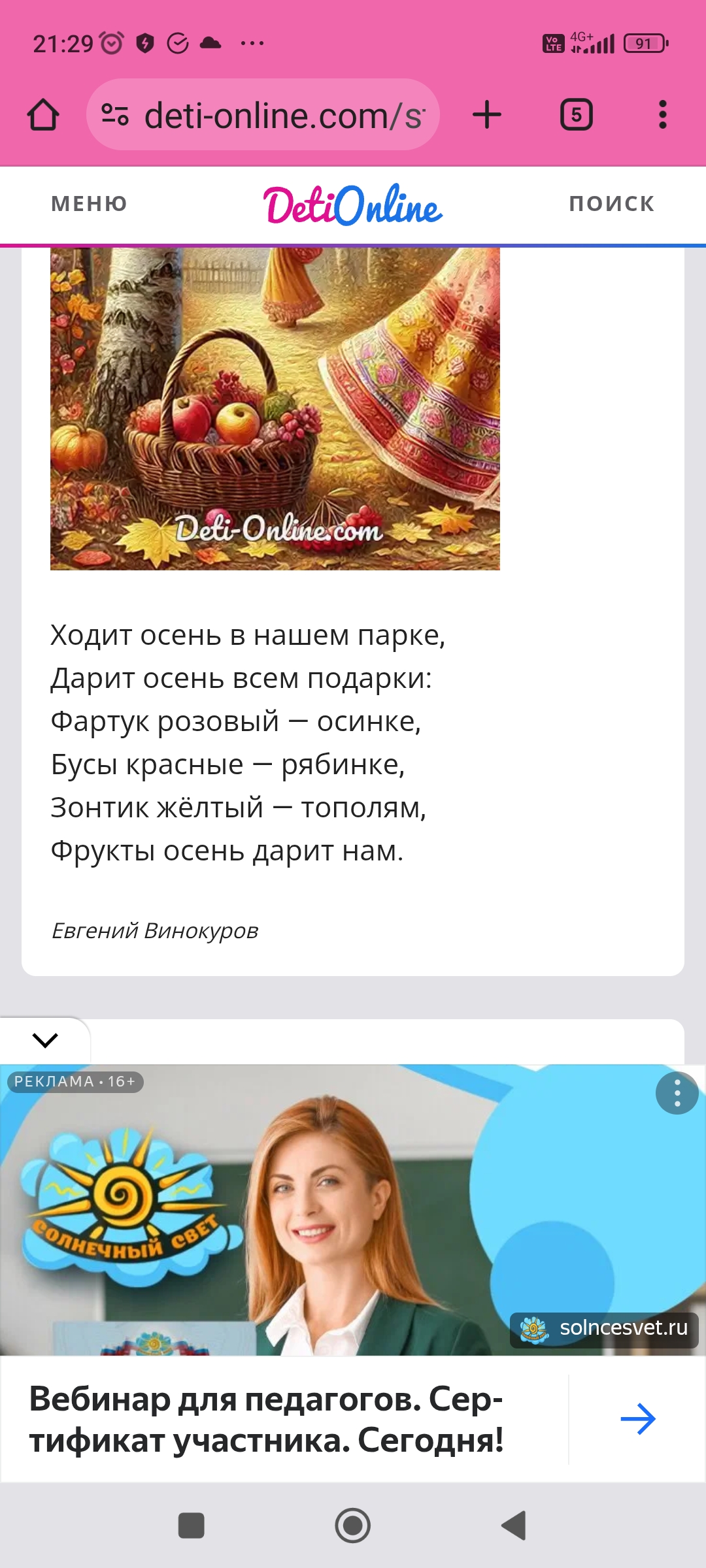Open the tab switcher showing 5 tabs

click(576, 115)
